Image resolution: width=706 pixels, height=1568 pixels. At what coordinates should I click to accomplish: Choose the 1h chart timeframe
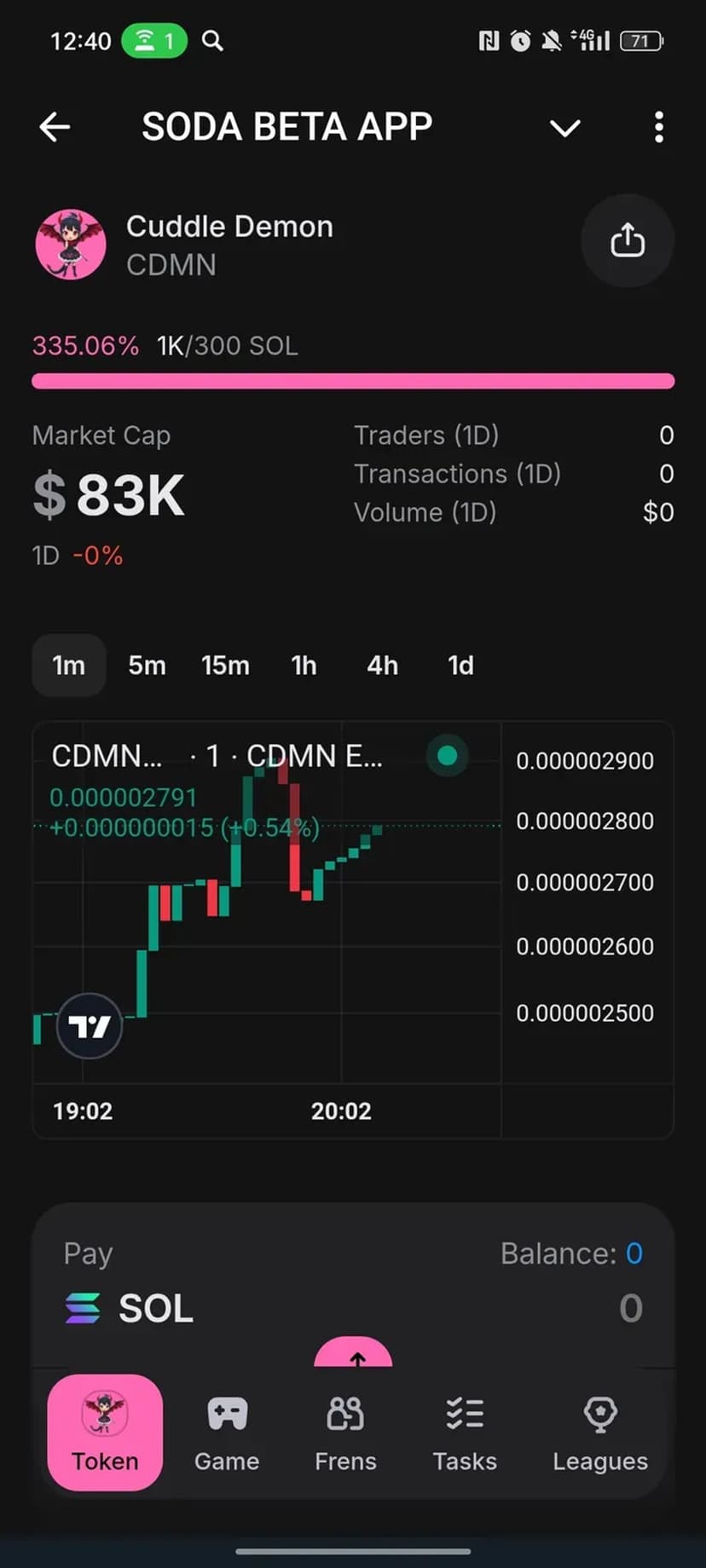pyautogui.click(x=304, y=666)
